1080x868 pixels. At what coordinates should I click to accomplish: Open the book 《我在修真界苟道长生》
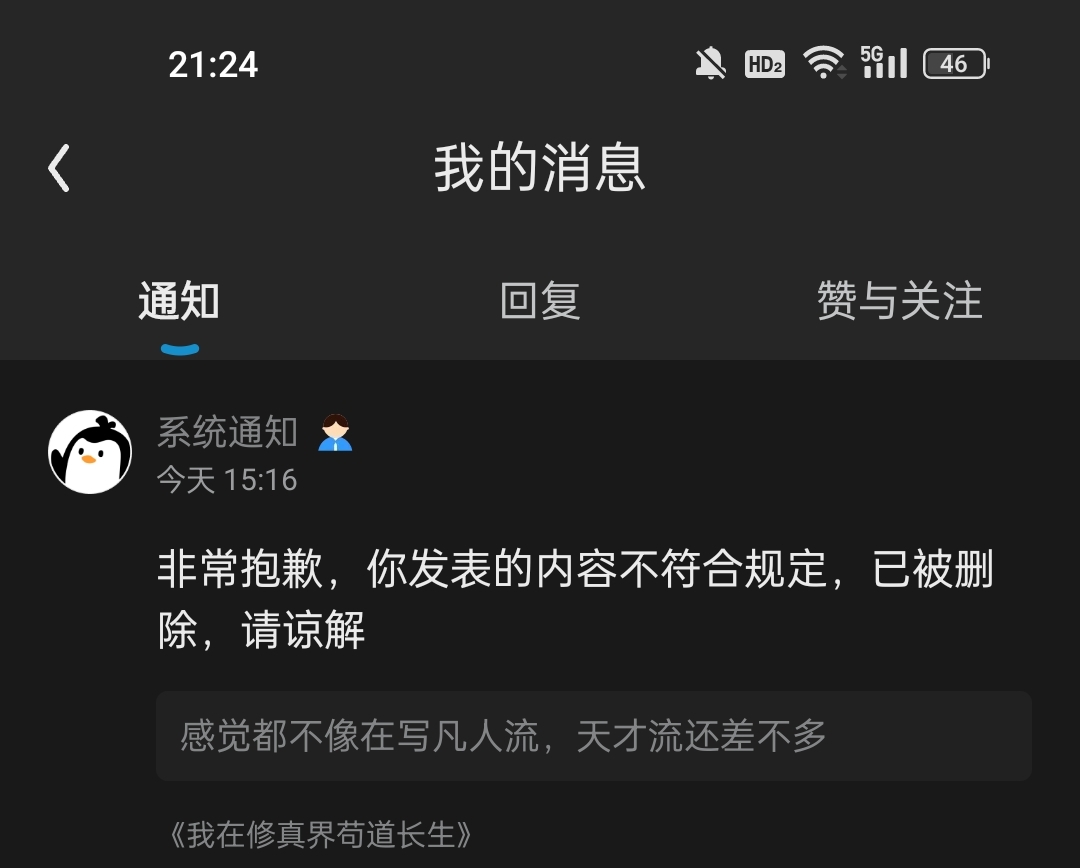(321, 834)
